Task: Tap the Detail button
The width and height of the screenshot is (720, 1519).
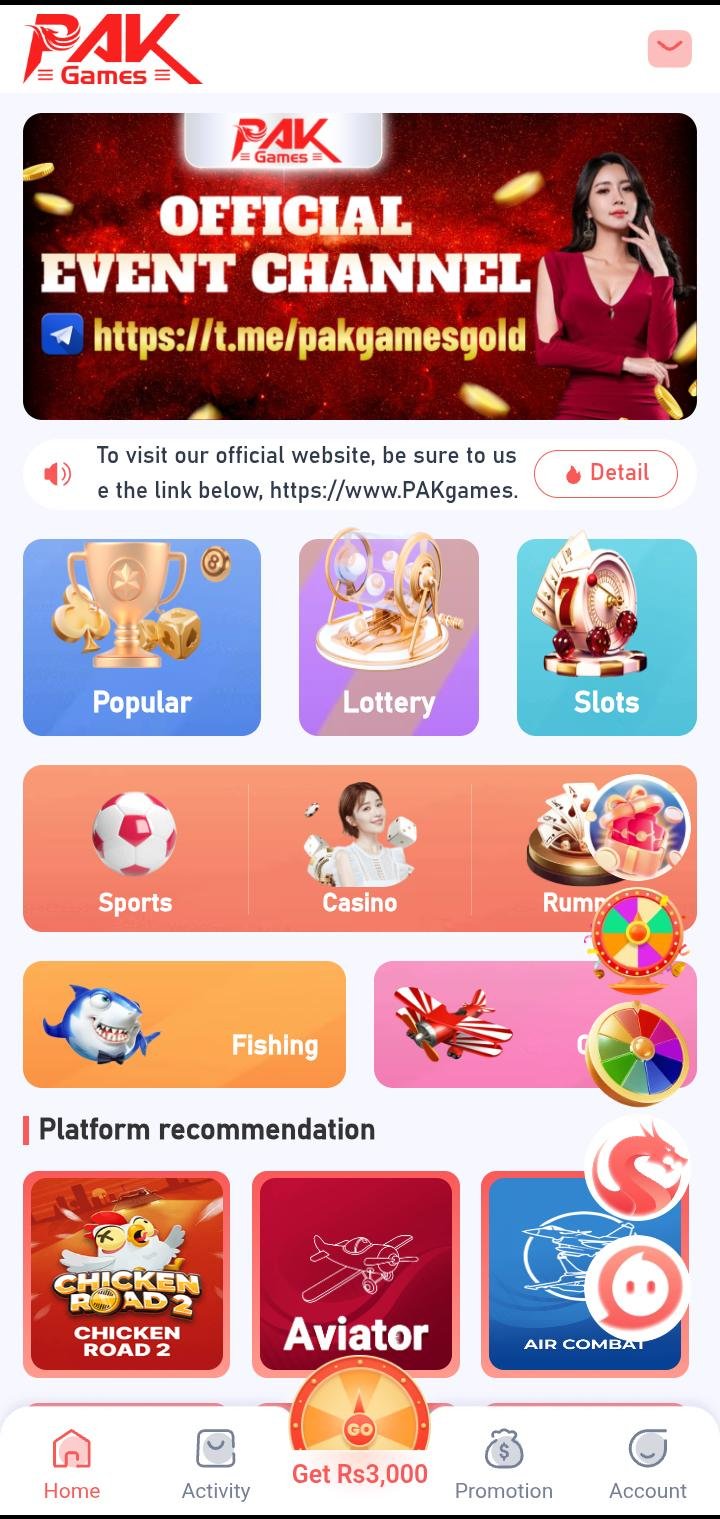Action: 605,473
